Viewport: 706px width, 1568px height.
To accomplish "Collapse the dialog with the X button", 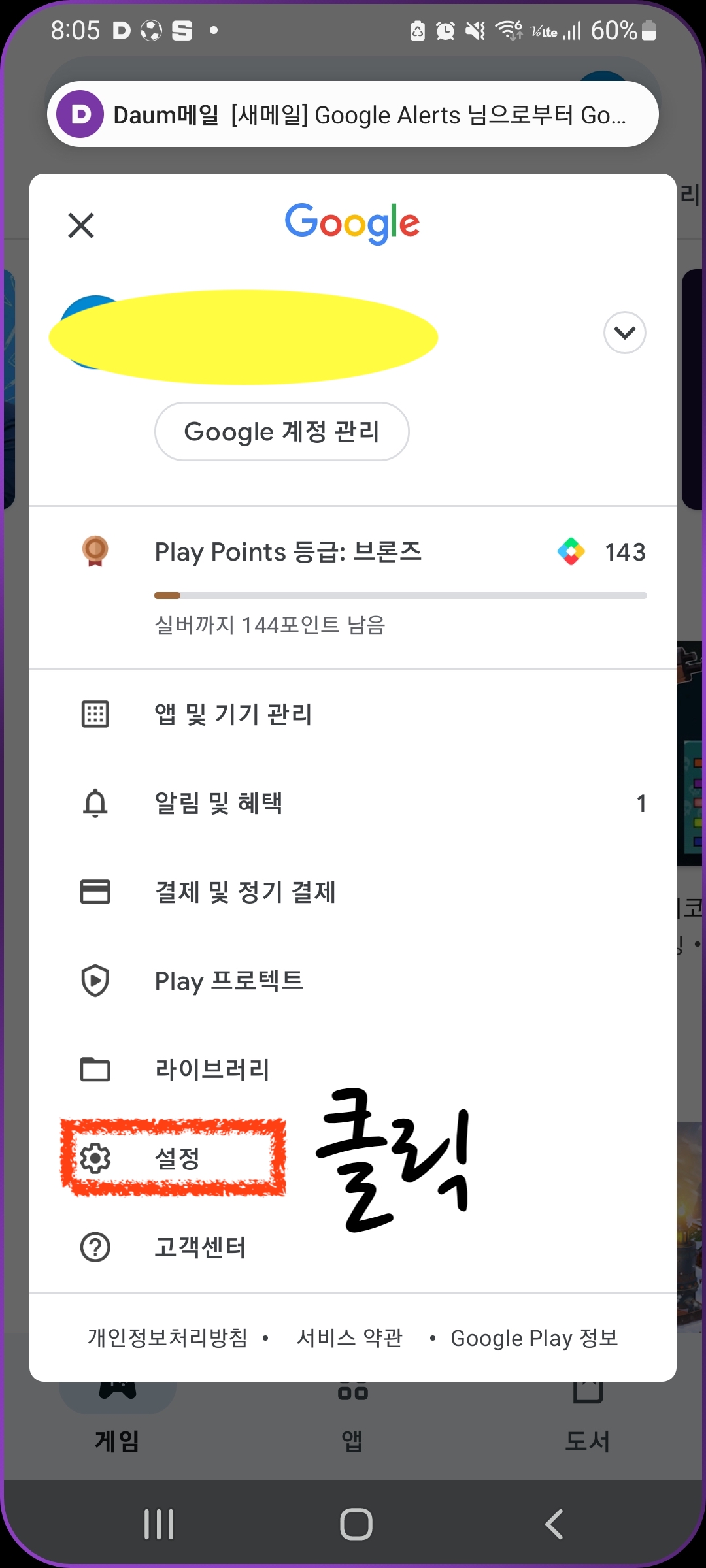I will tap(80, 225).
